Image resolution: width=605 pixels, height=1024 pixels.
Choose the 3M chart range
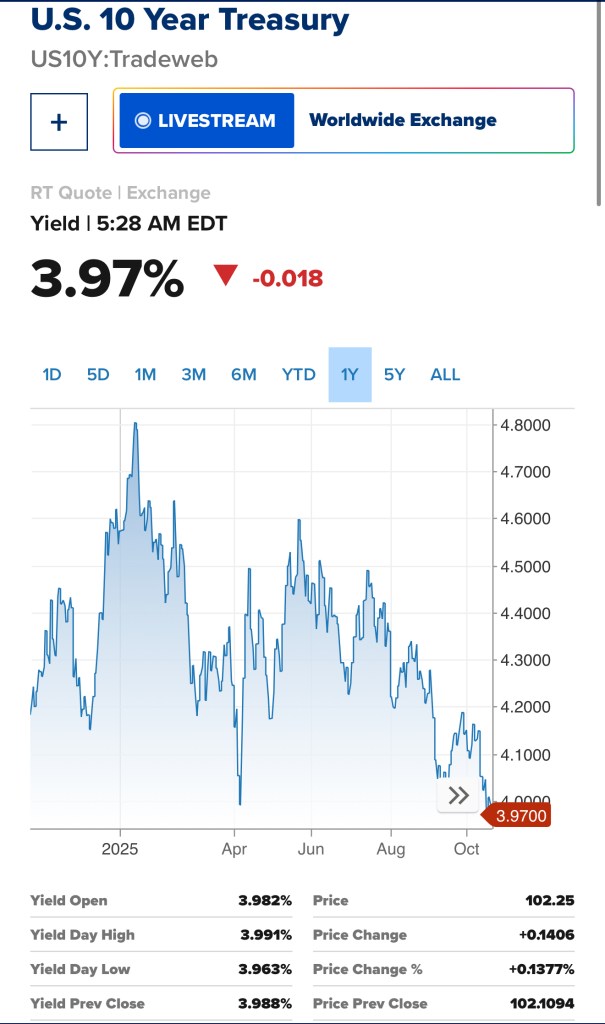(x=193, y=375)
